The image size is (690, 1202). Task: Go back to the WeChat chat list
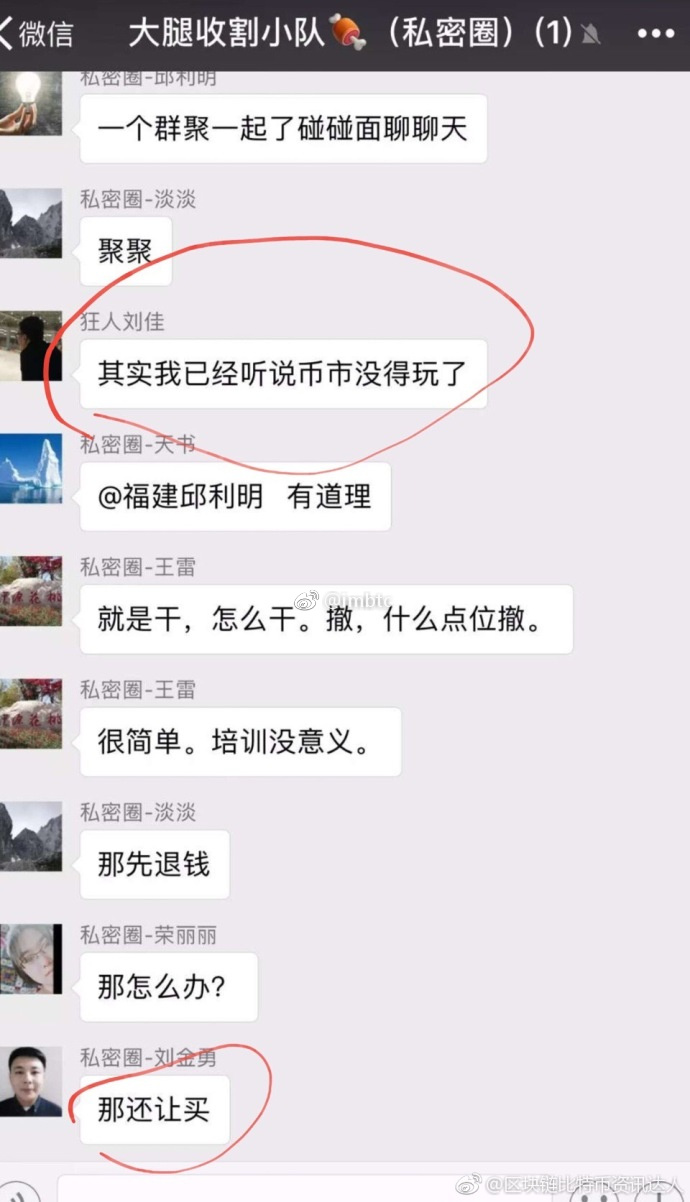pos(35,33)
